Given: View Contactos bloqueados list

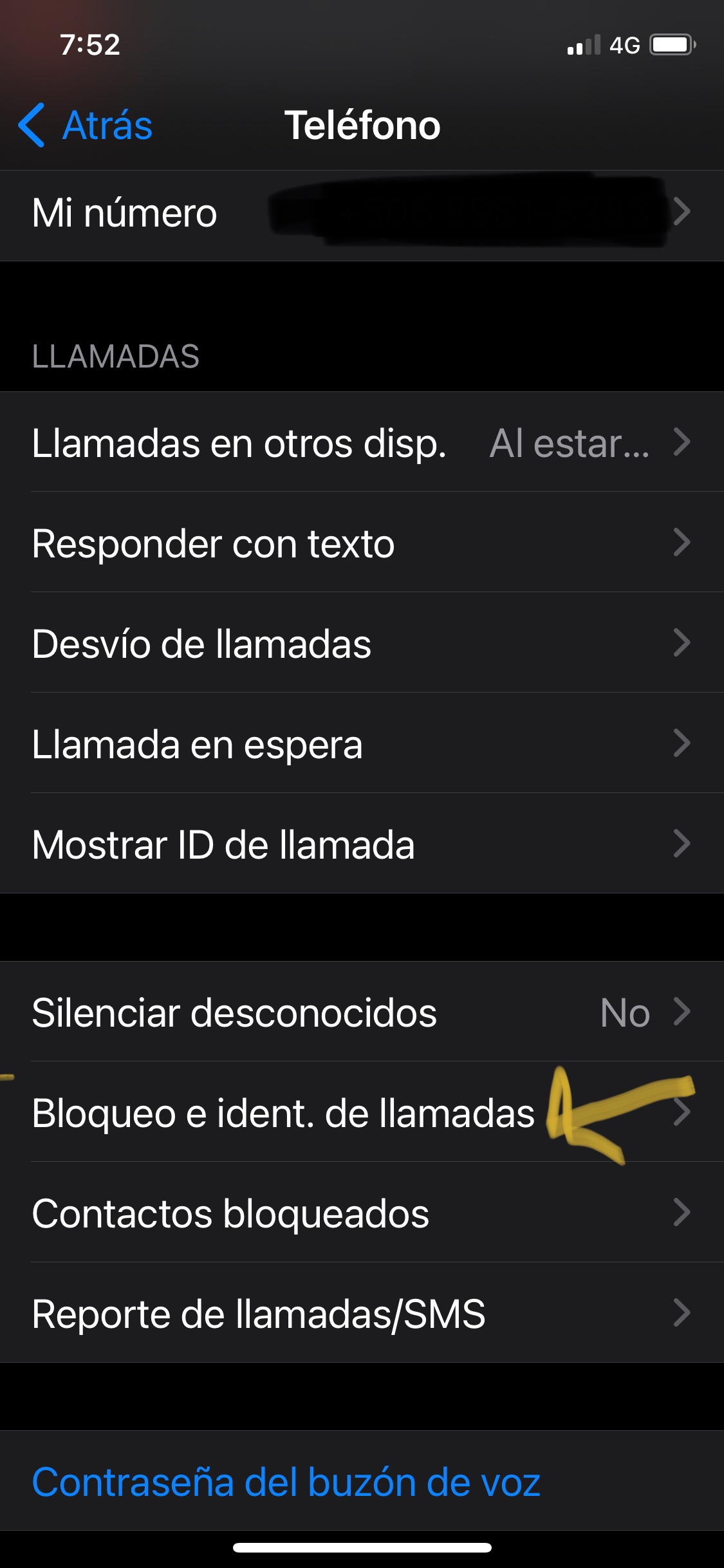Looking at the screenshot, I should 360,1213.
